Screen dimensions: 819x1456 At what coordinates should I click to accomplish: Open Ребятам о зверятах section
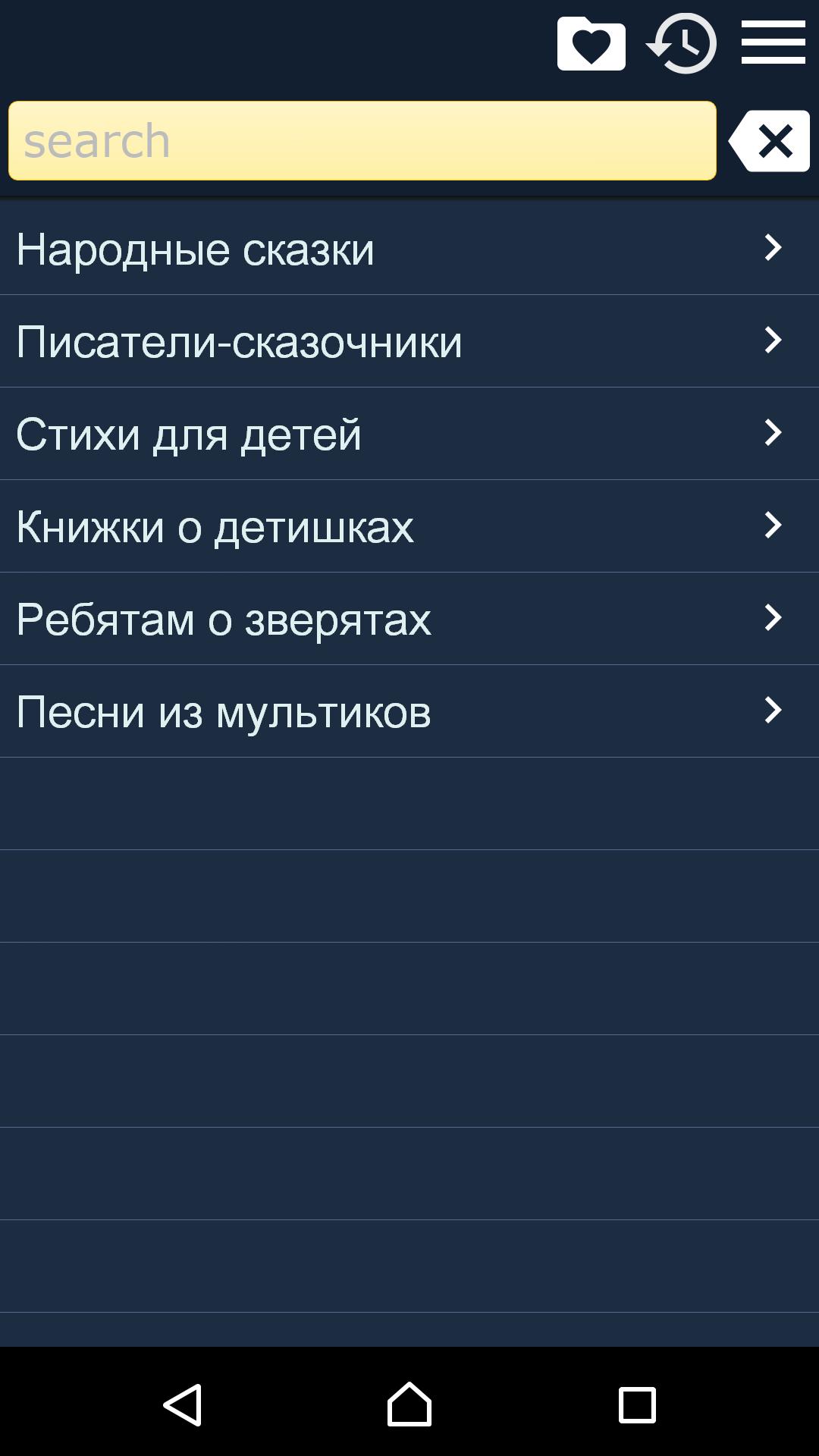(409, 618)
